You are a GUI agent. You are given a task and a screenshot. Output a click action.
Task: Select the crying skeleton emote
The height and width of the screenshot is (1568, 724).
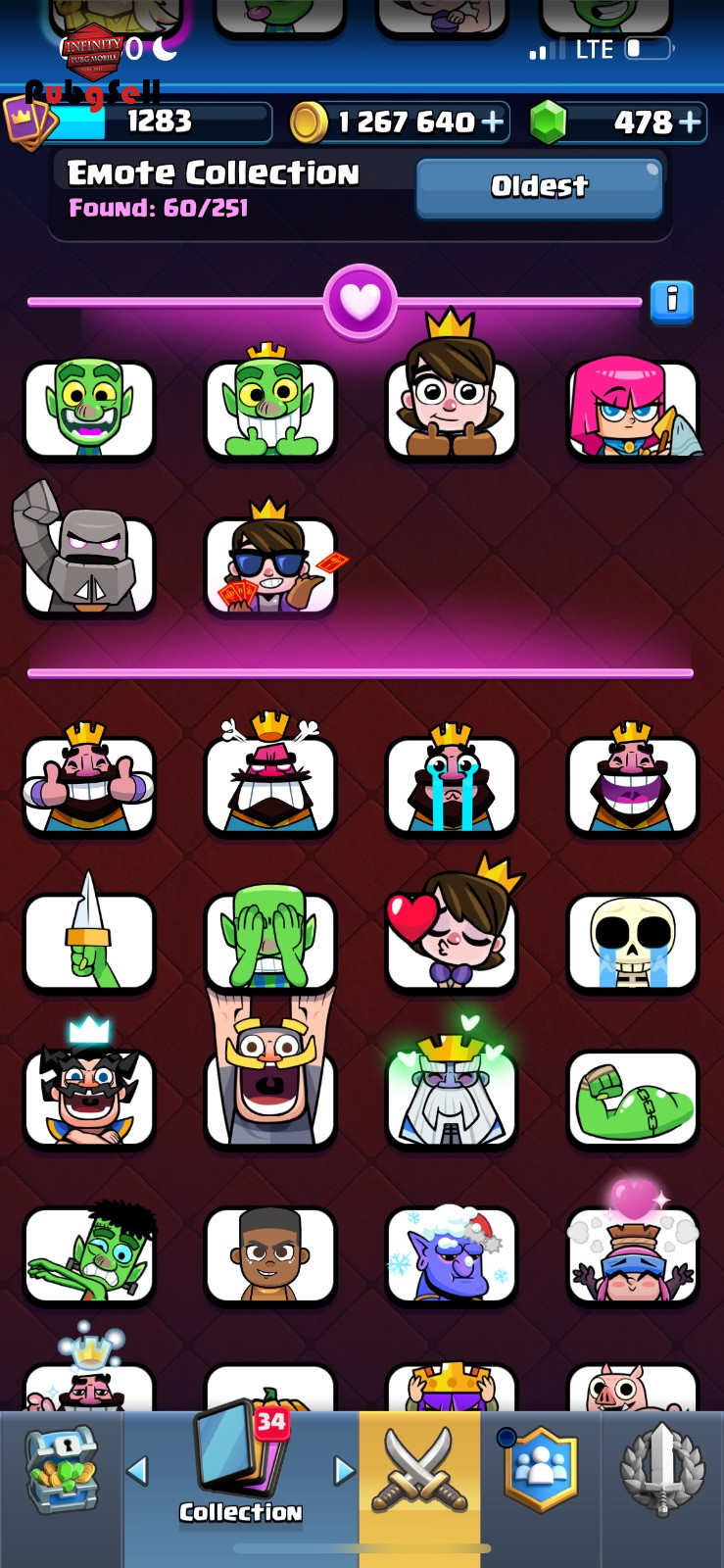point(633,943)
